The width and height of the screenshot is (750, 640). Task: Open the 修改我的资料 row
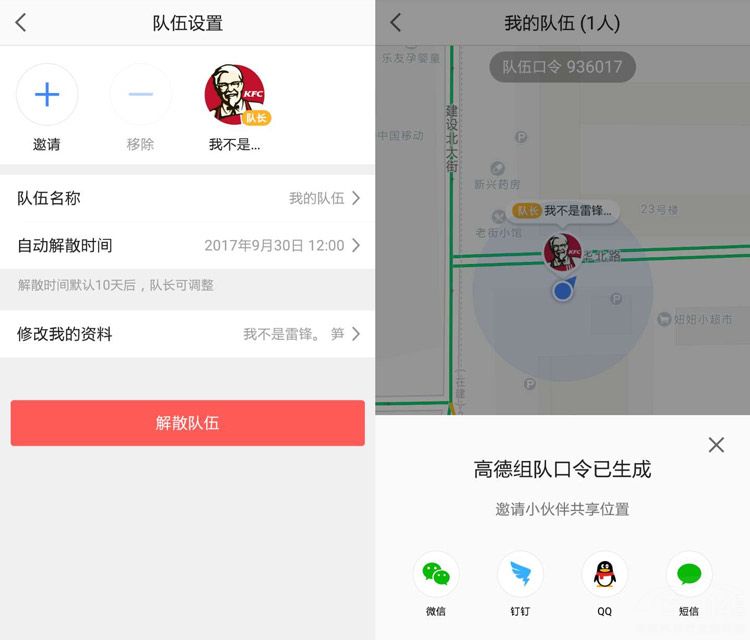coord(187,334)
